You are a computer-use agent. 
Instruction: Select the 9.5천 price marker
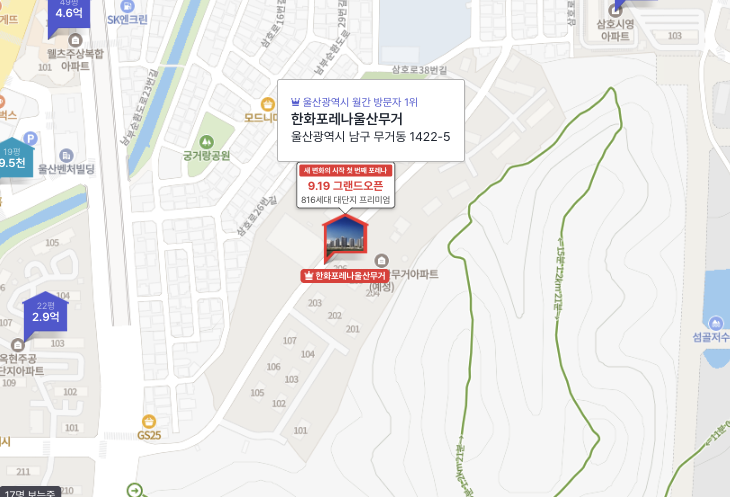[12, 162]
